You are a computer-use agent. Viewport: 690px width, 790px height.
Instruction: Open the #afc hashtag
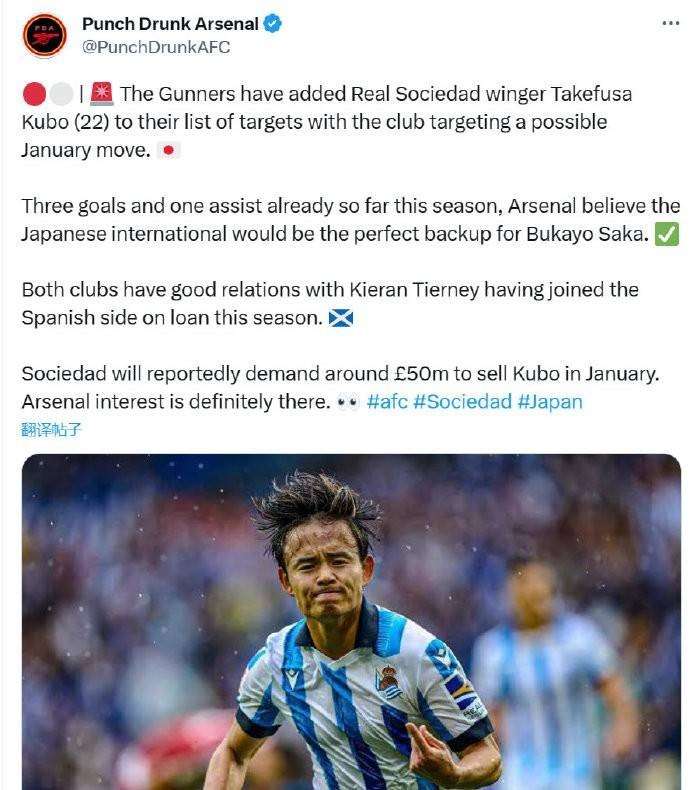[x=388, y=402]
